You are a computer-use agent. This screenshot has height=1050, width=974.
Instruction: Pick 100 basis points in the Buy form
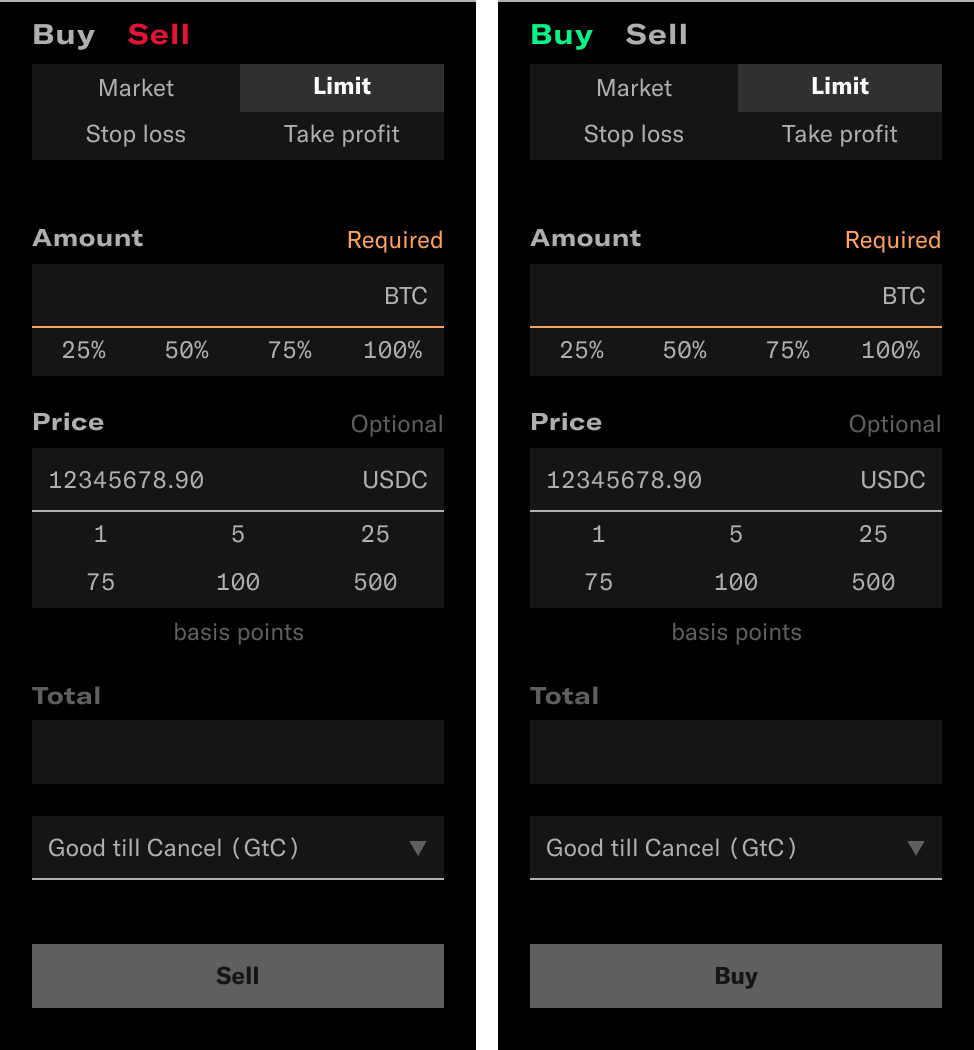[x=736, y=582]
